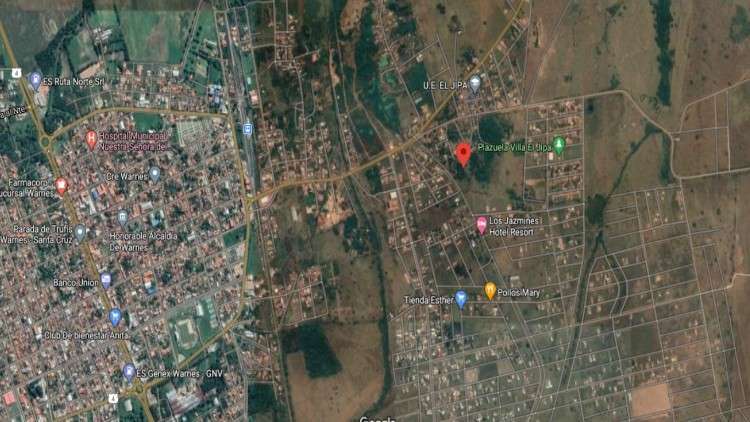Select the Plazuela Villa El Jipa park pin
The height and width of the screenshot is (422, 750).
pyautogui.click(x=559, y=145)
